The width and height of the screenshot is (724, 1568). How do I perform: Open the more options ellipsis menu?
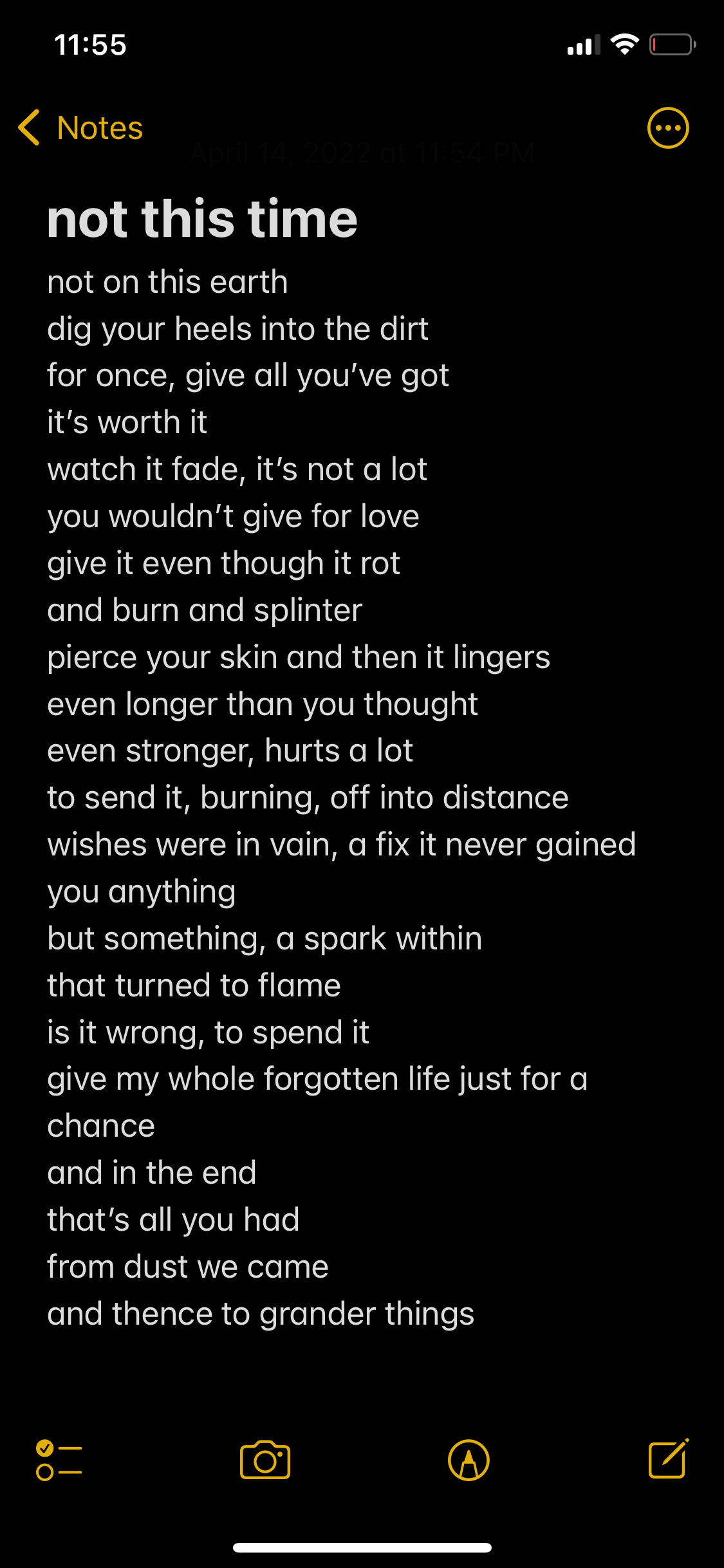[668, 127]
